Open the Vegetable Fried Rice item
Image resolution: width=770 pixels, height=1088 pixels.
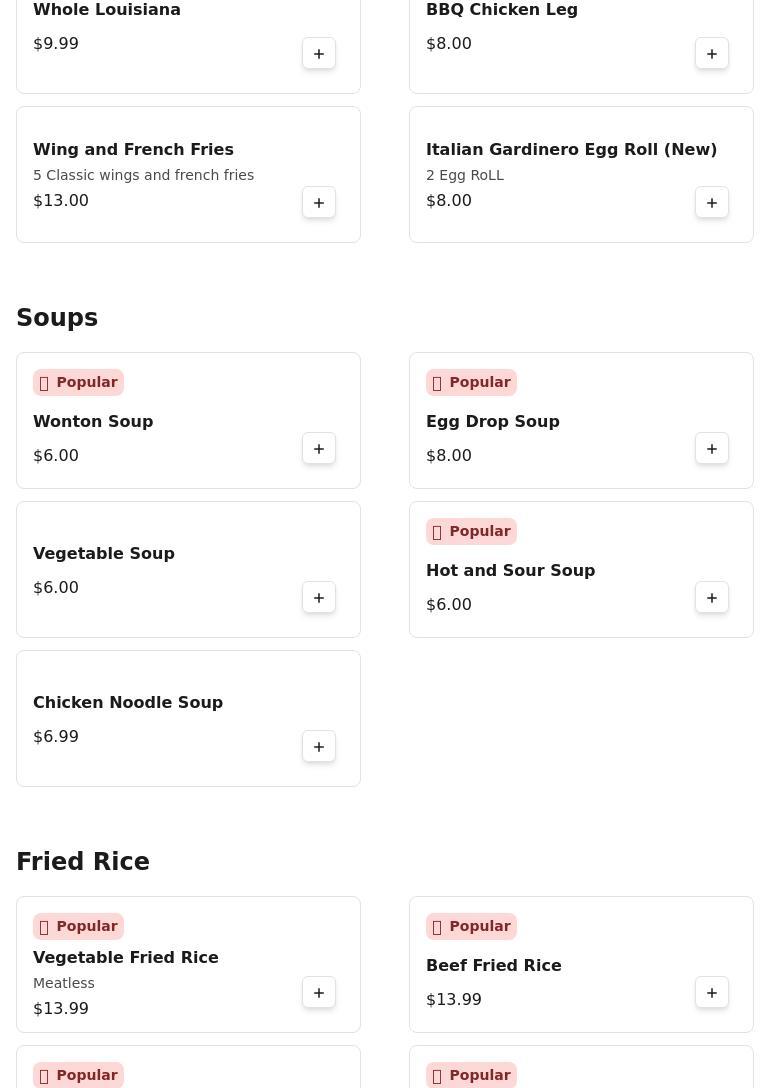[x=126, y=957]
